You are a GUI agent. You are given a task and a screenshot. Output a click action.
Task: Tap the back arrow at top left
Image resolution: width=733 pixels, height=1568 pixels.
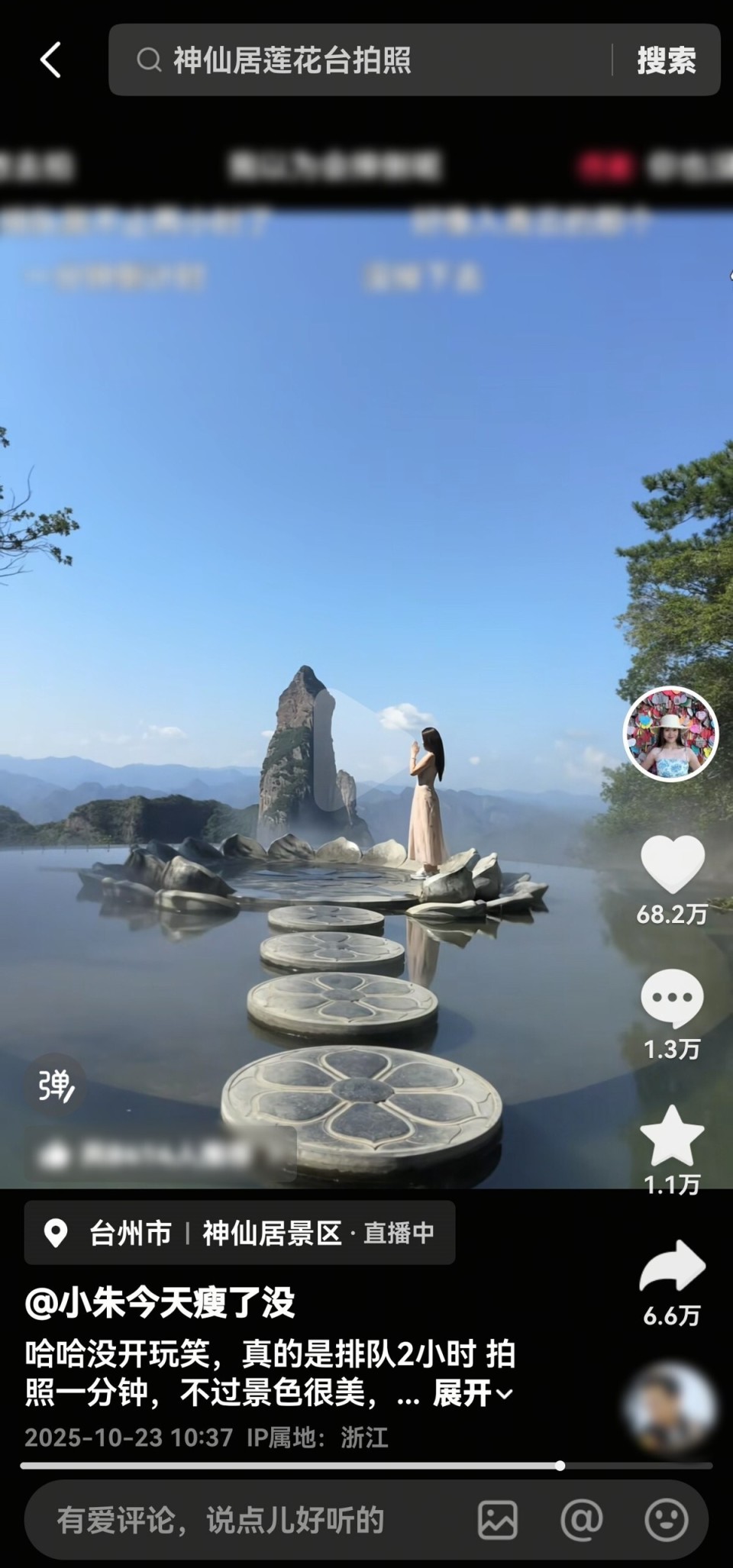coord(50,59)
